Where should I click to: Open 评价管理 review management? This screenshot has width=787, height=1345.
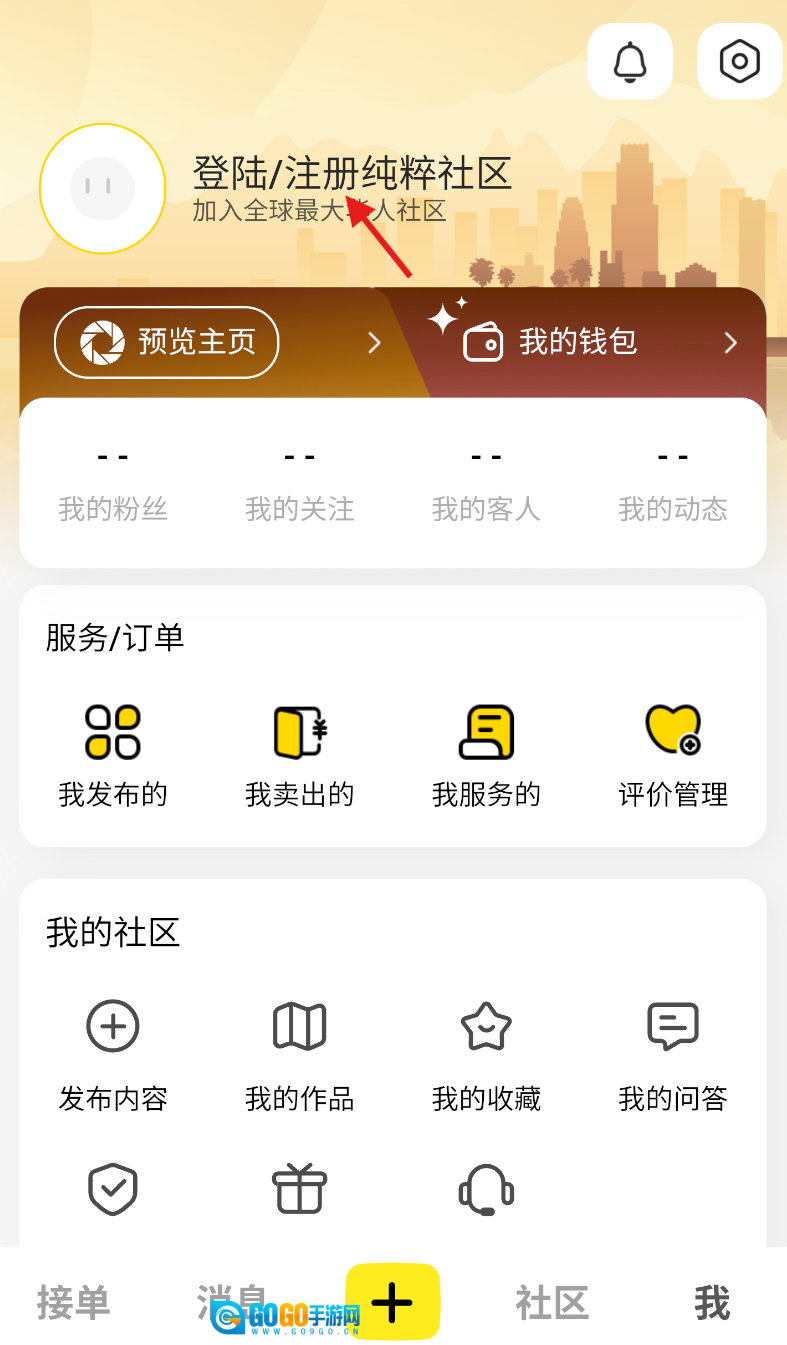coord(673,756)
